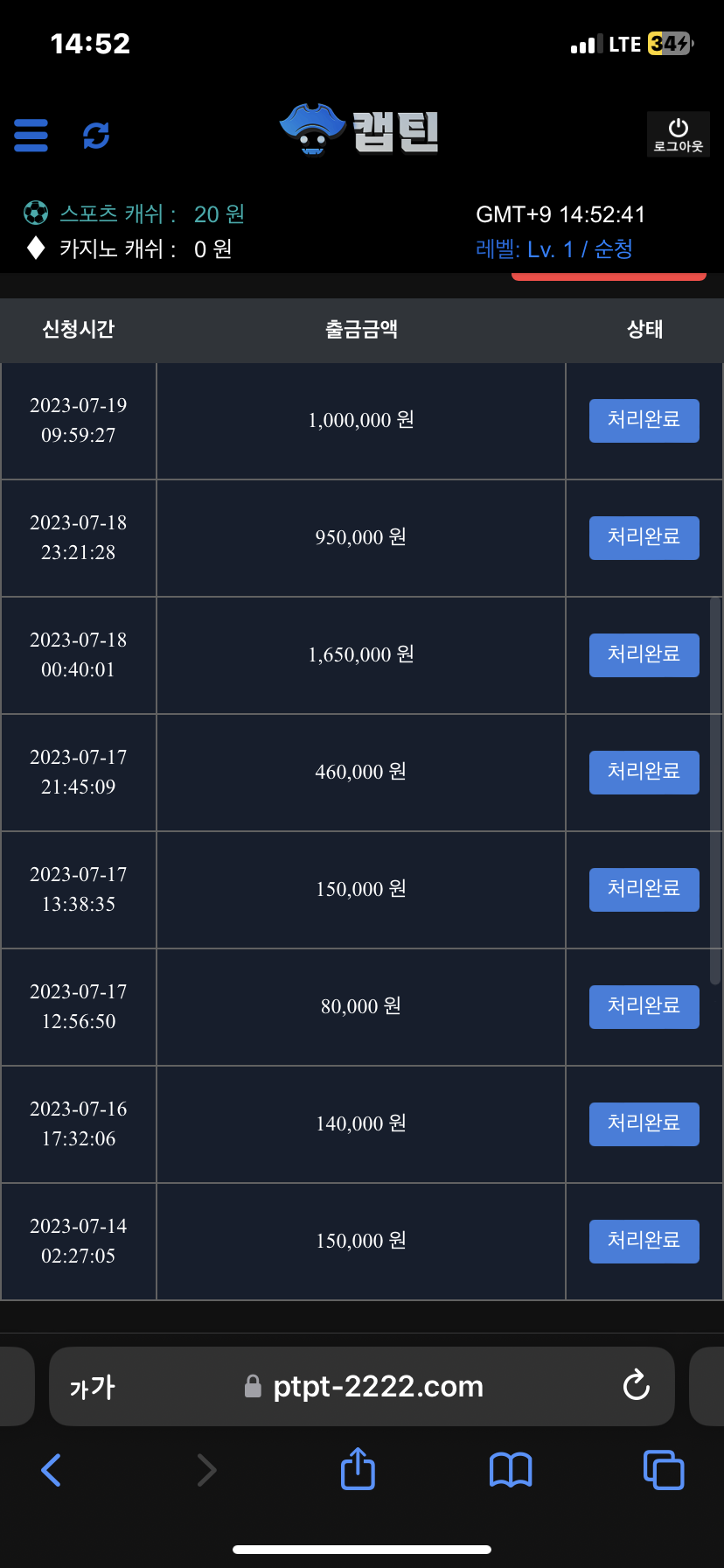The height and width of the screenshot is (1568, 724).
Task: Go back in Safari
Action: [52, 1470]
